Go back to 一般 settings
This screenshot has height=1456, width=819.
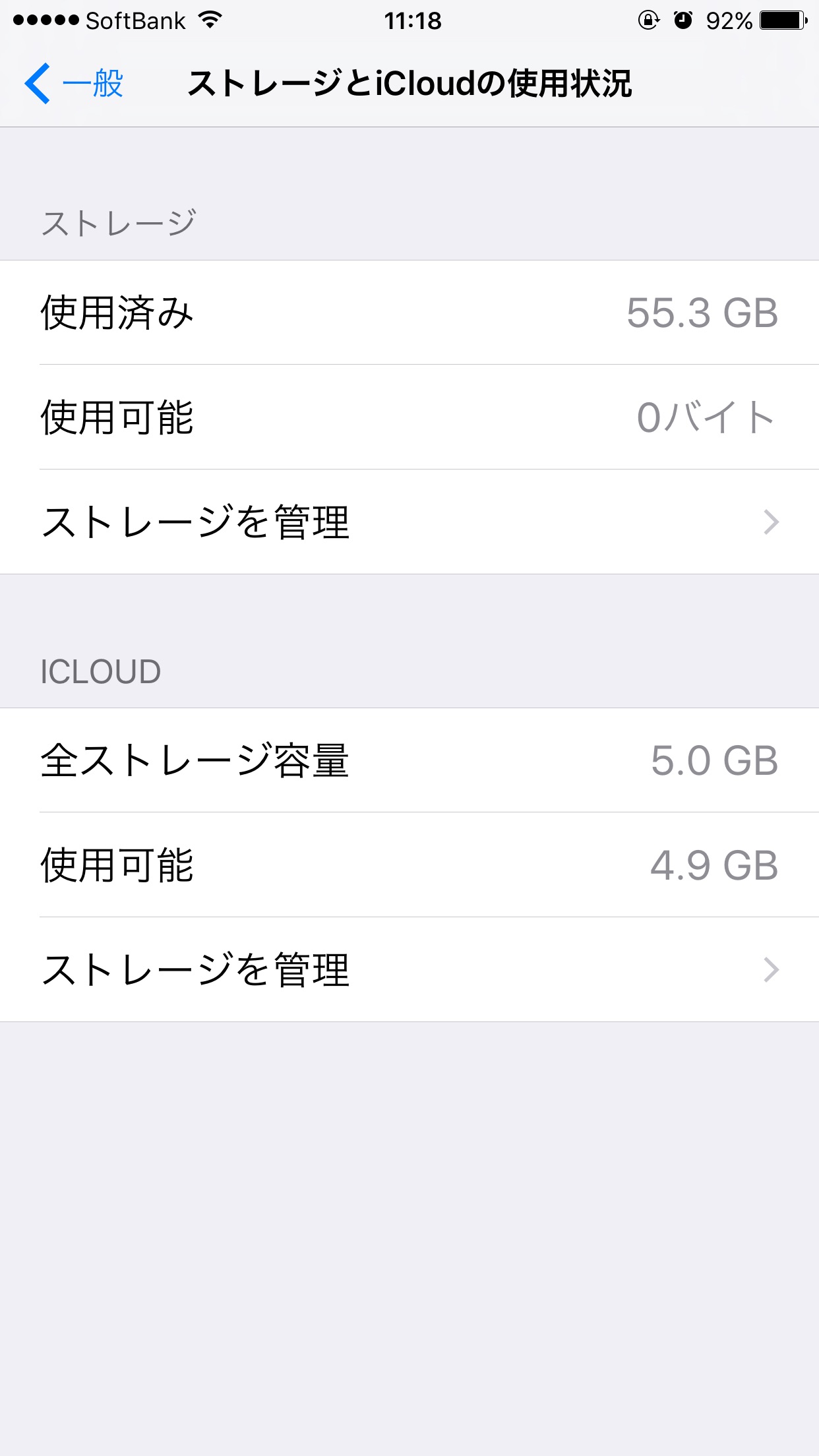click(74, 84)
